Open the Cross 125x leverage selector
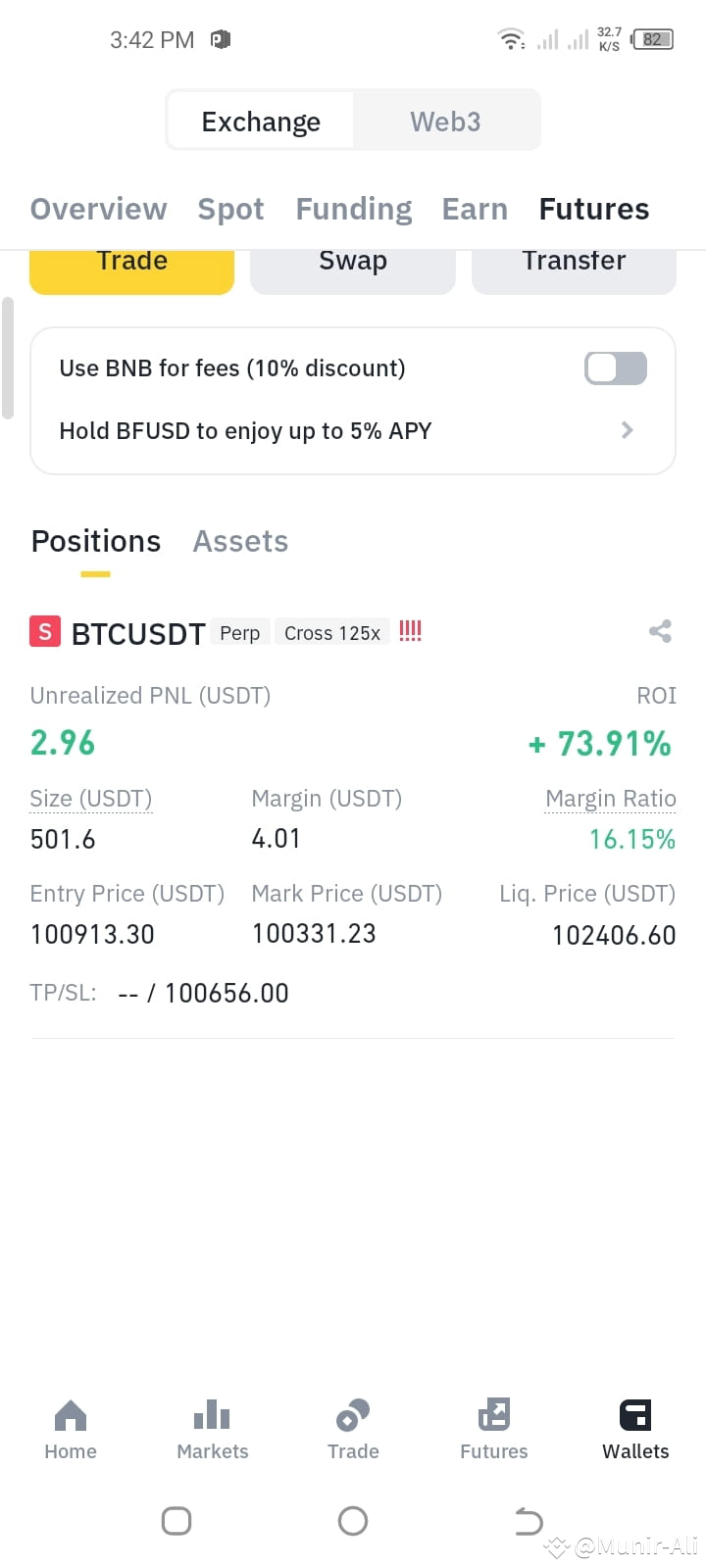The height and width of the screenshot is (1568, 706). tap(331, 632)
